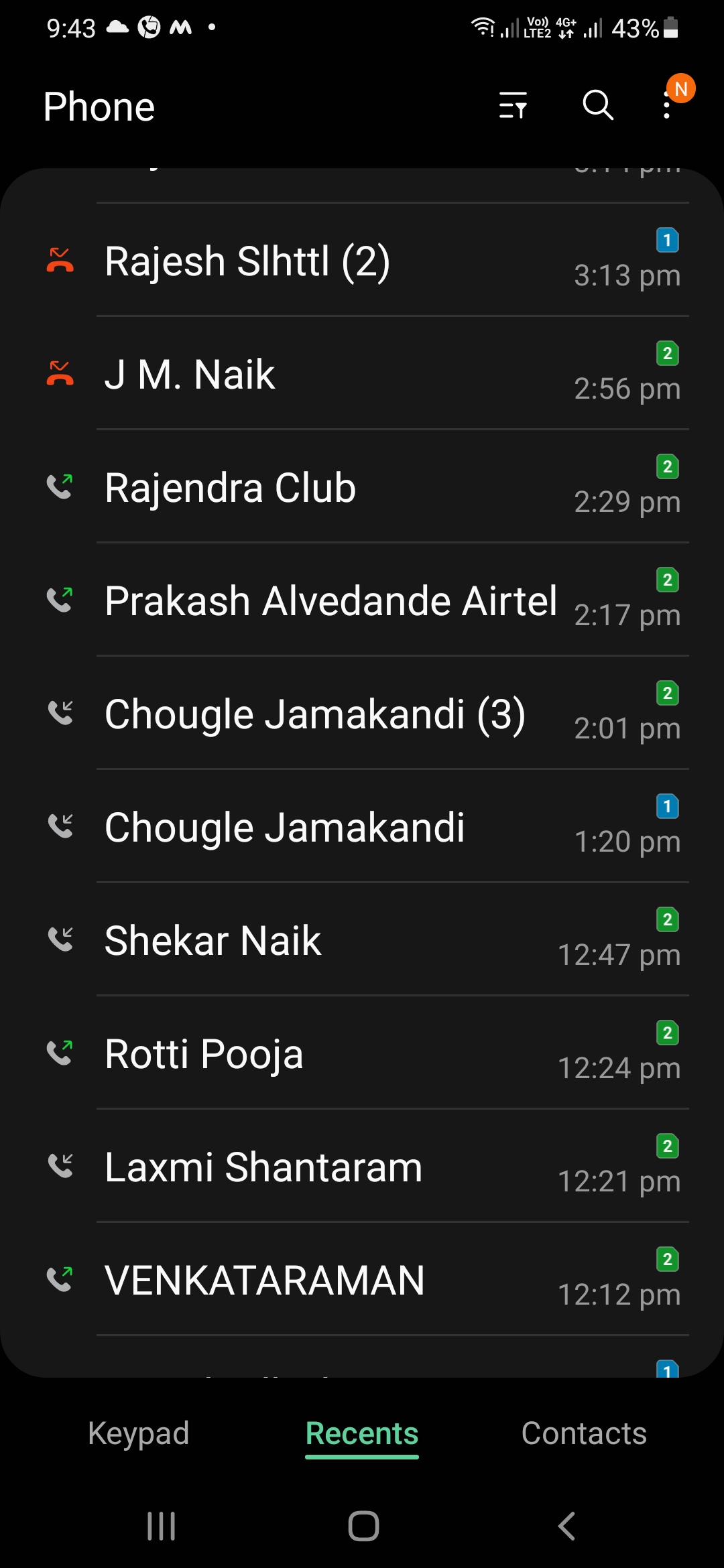The image size is (724, 1568).
Task: Select the Recents tab
Action: (x=361, y=1432)
